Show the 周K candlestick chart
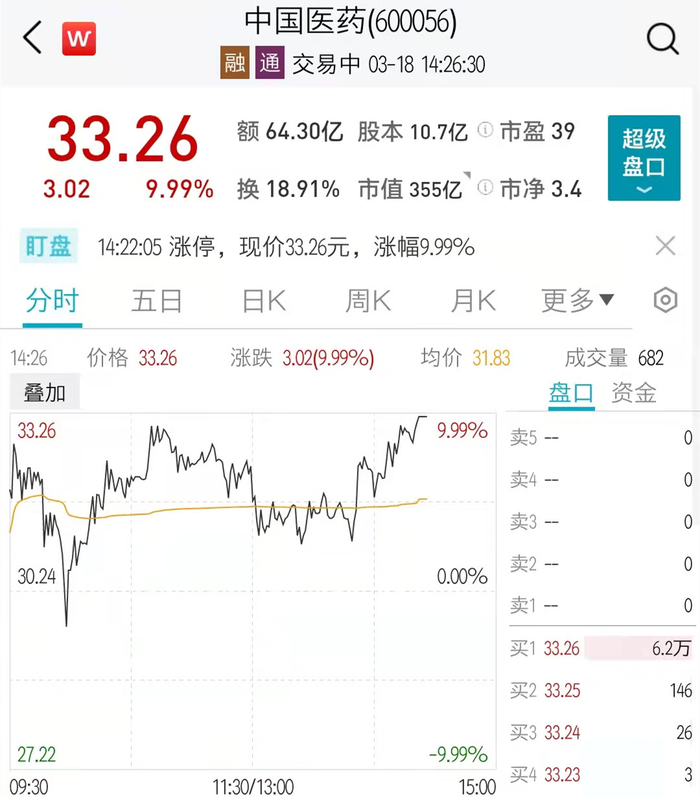This screenshot has width=700, height=797. pyautogui.click(x=367, y=300)
